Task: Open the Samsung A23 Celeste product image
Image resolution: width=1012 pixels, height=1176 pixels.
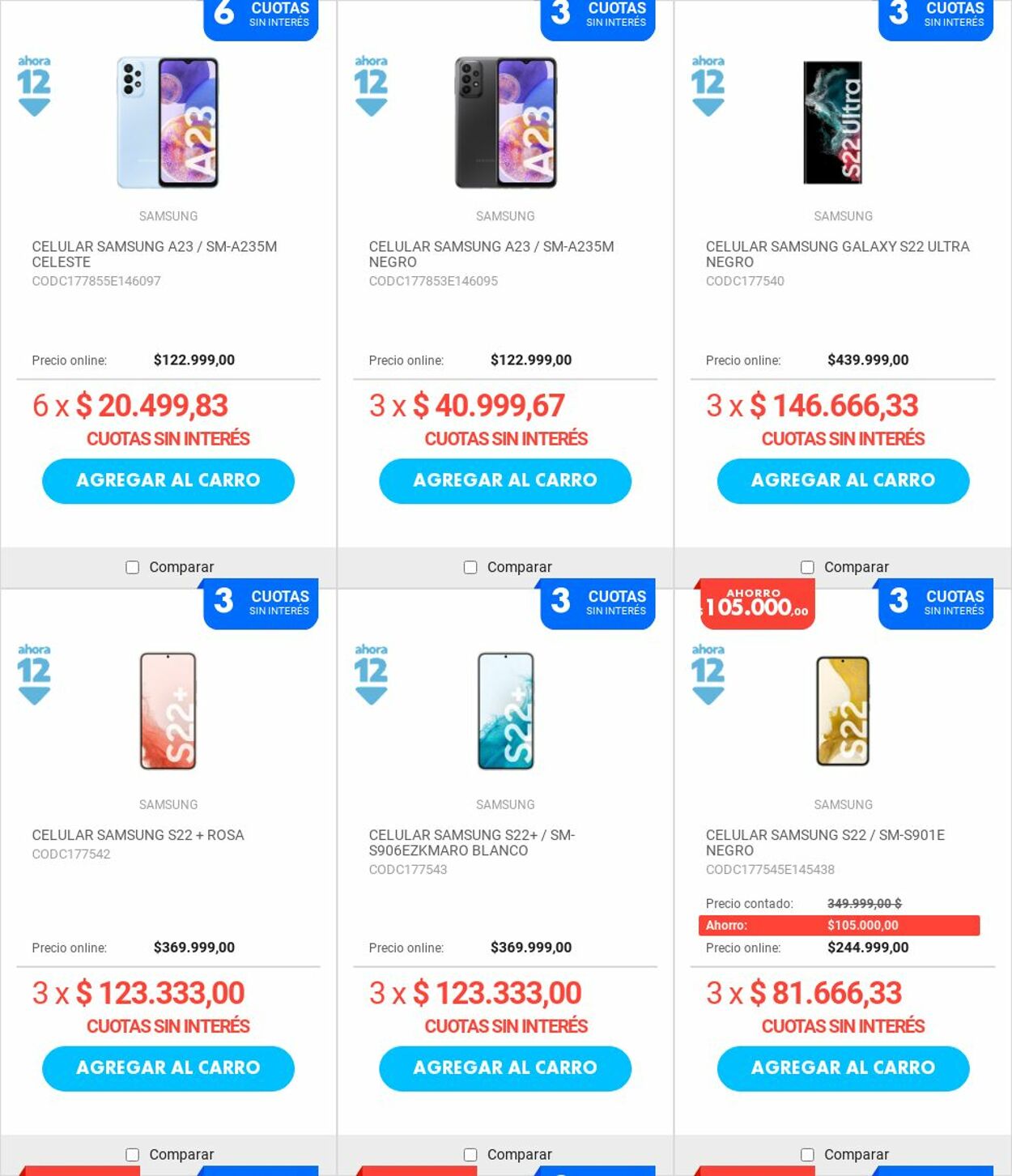Action: point(168,122)
